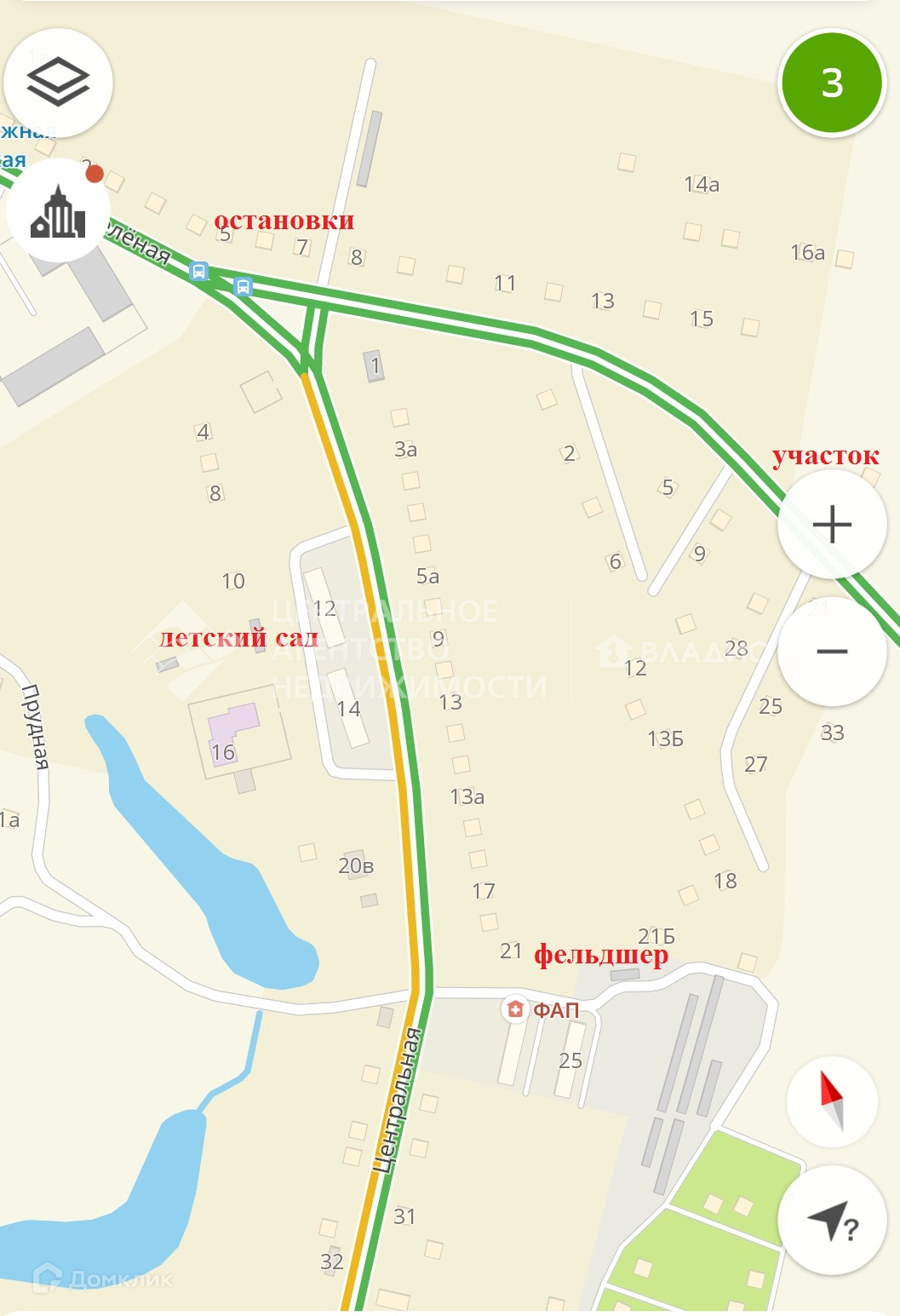This screenshot has height=1316, width=900.
Task: Open the map layers selector
Action: (58, 83)
